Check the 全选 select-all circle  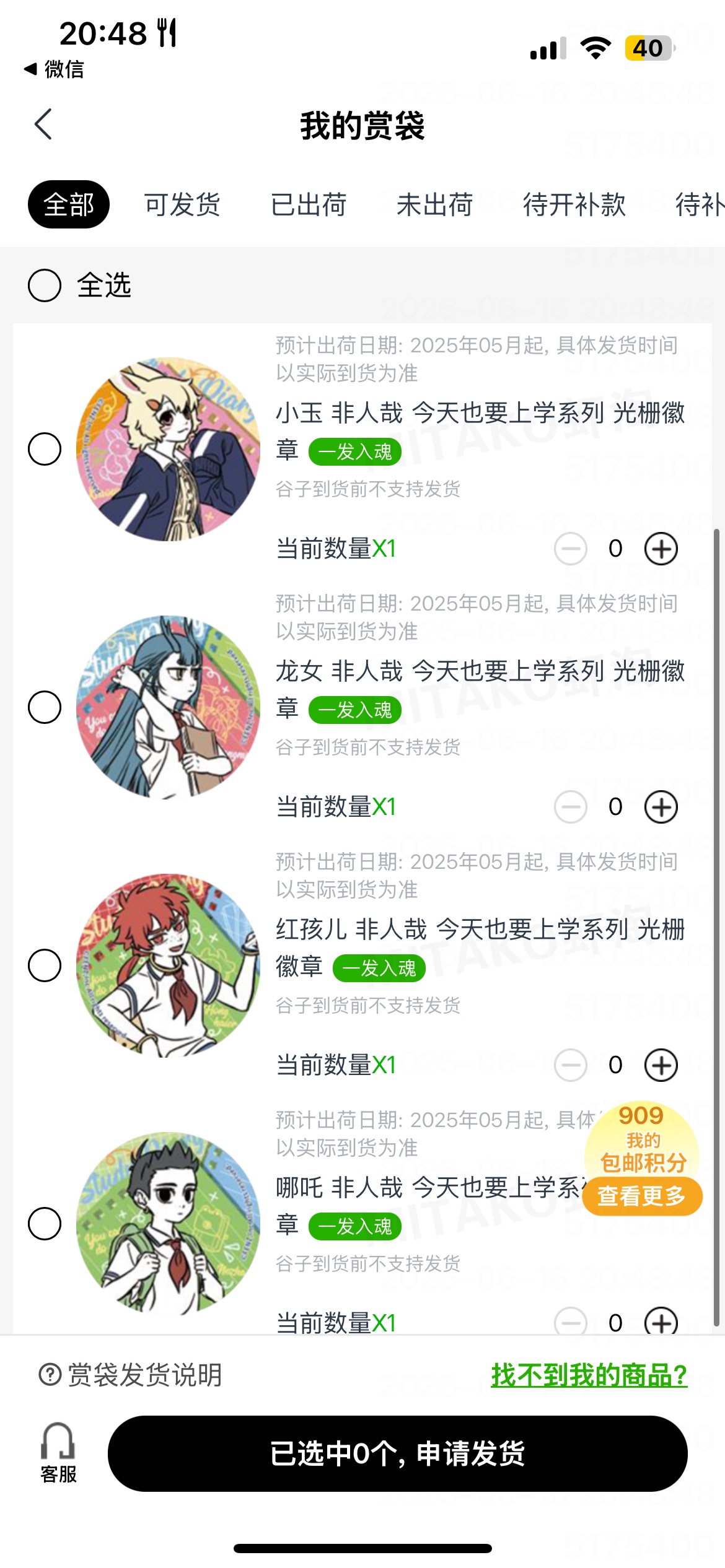(45, 285)
